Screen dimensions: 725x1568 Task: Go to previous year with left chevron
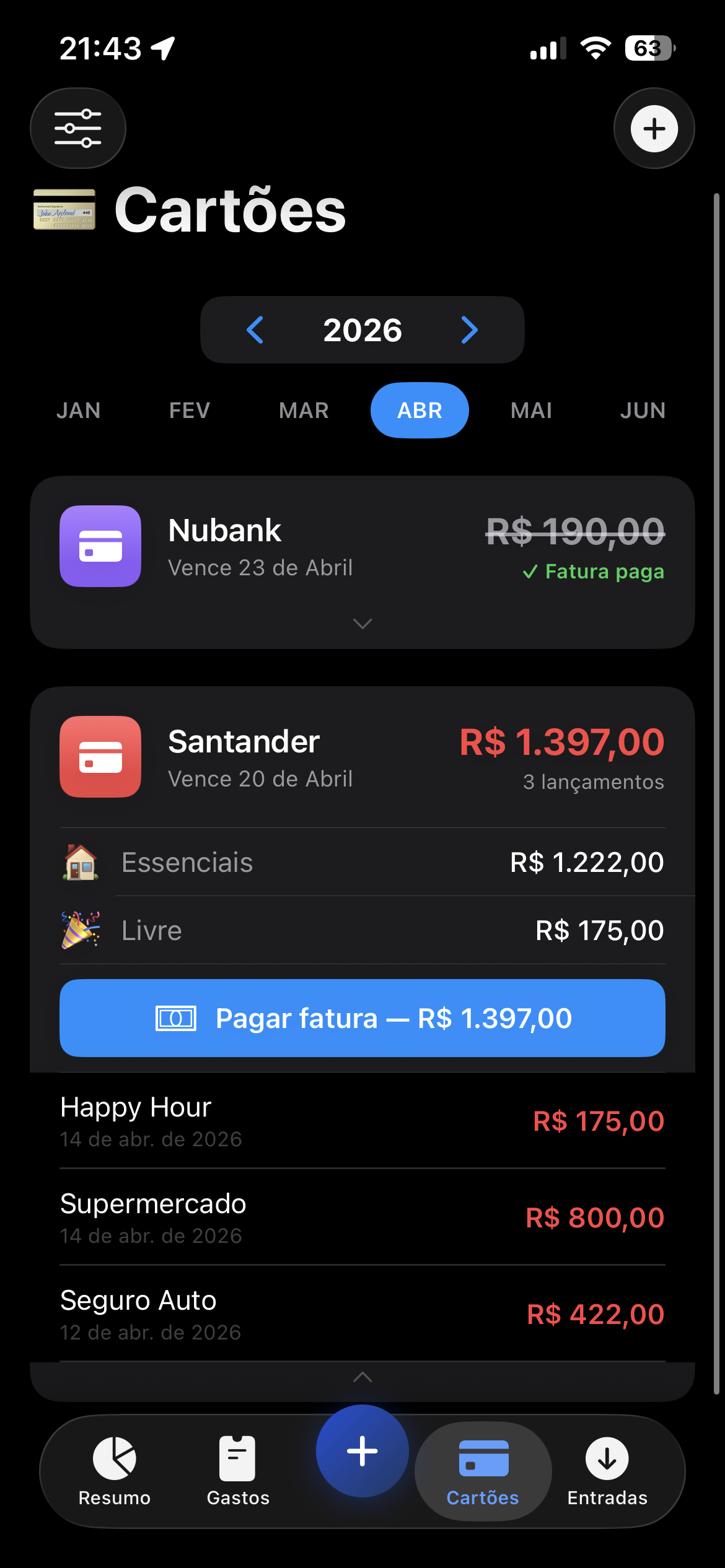(254, 330)
